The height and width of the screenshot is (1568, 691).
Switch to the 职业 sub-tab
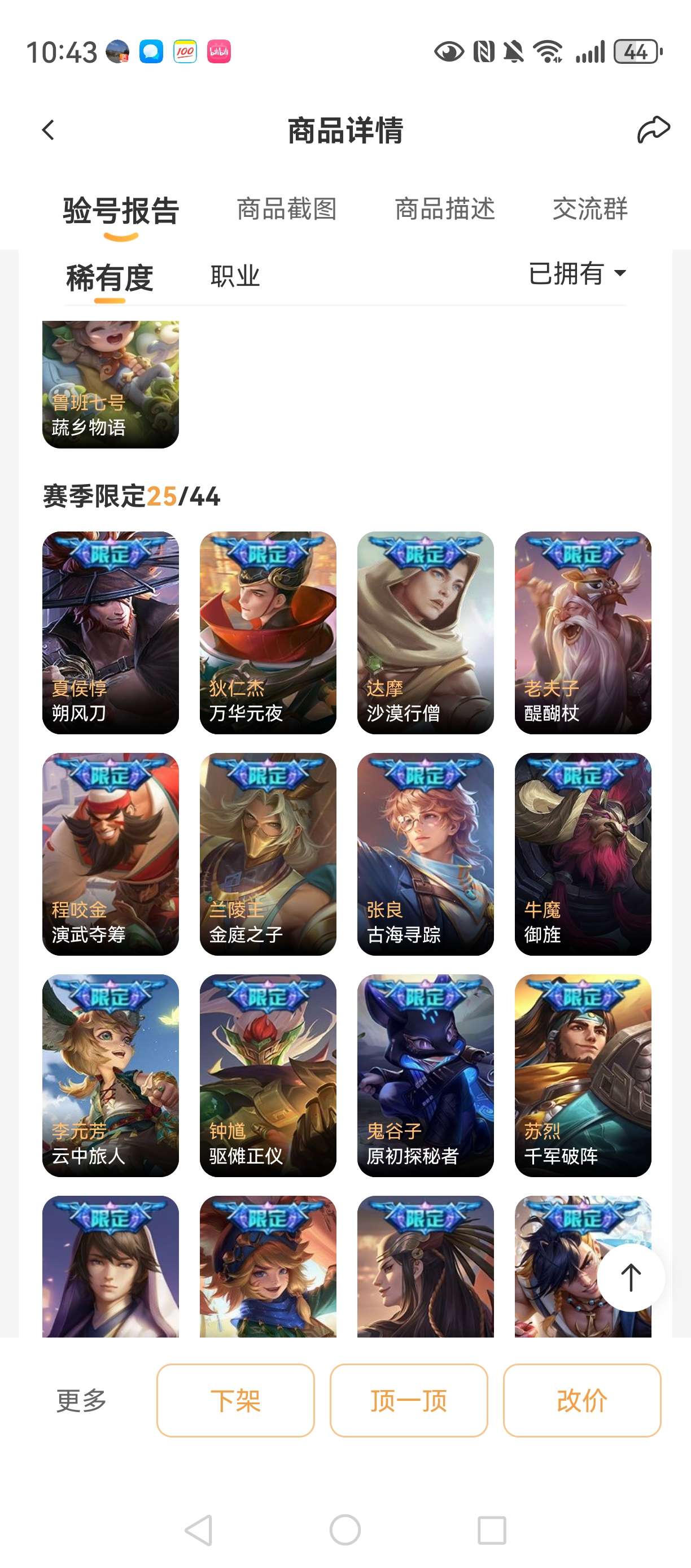(235, 276)
